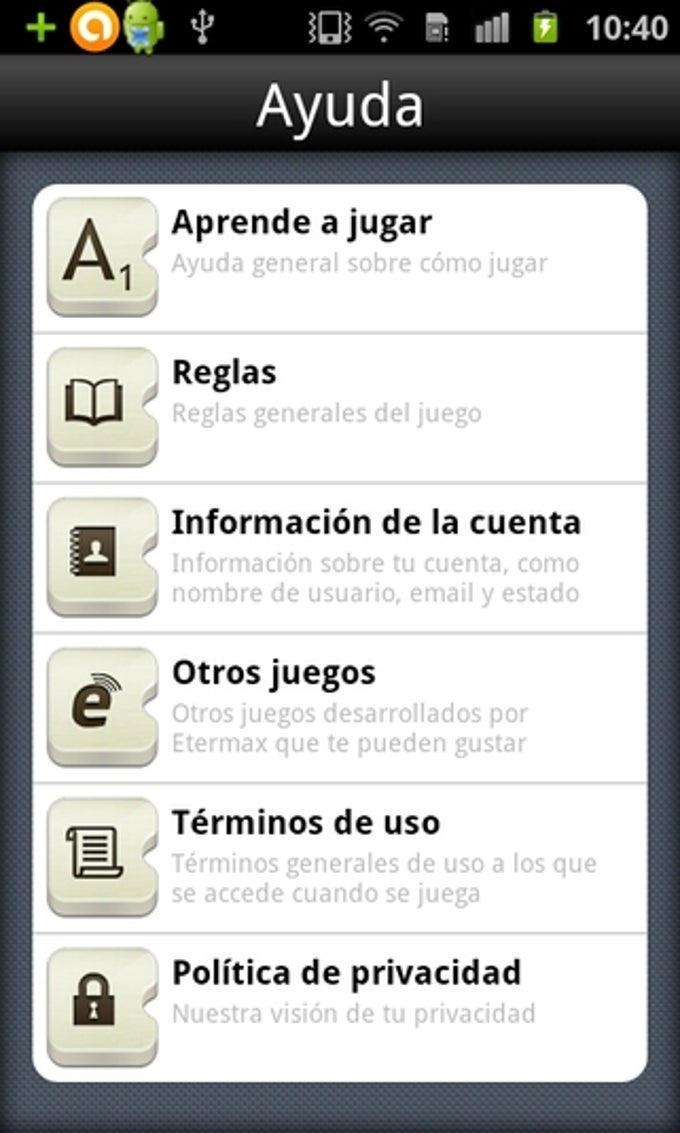Open Términos de uso
The height and width of the screenshot is (1133, 680).
(340, 857)
